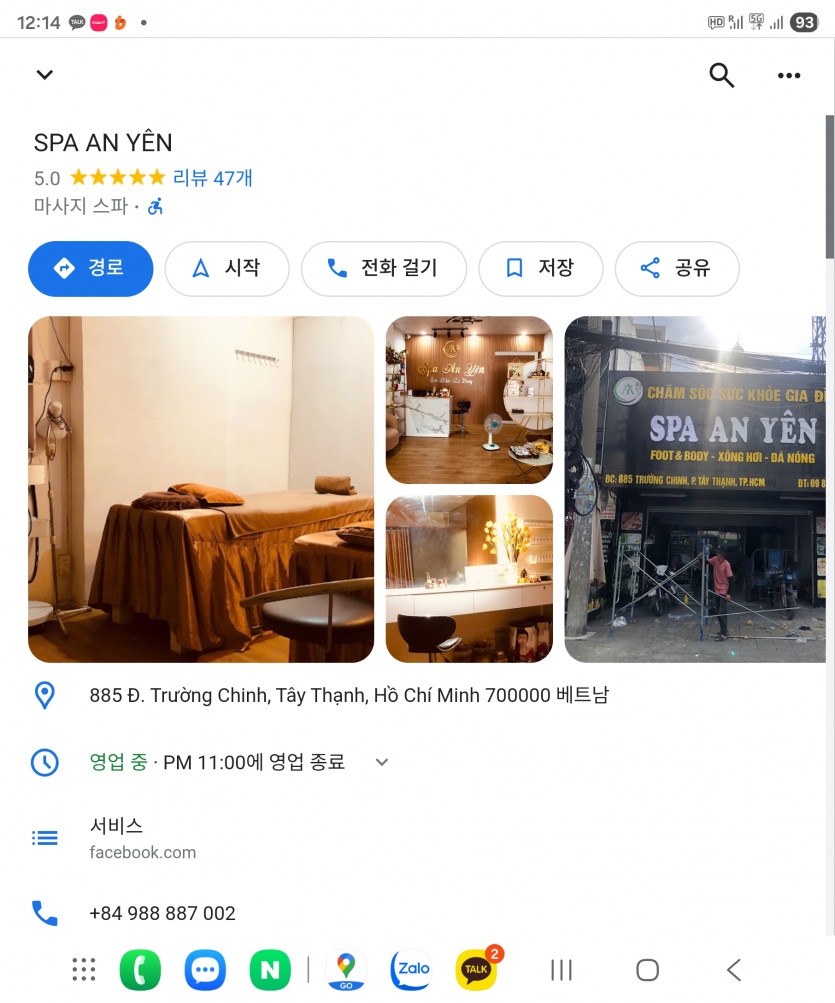Tap the phone number +84 988 887 002
Image resolution: width=835 pixels, height=1003 pixels.
tap(162, 913)
